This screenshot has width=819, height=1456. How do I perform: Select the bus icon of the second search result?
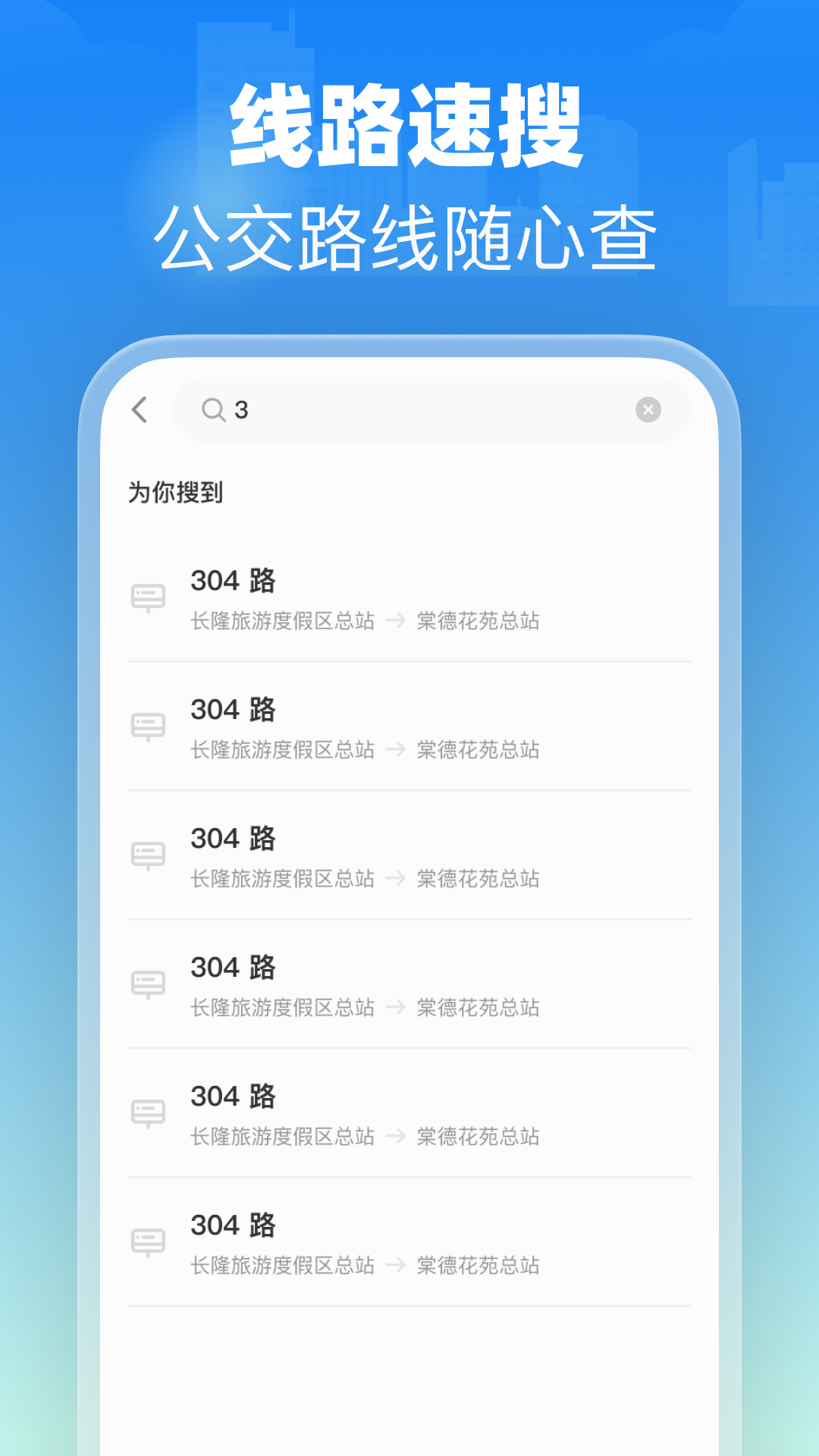click(149, 726)
